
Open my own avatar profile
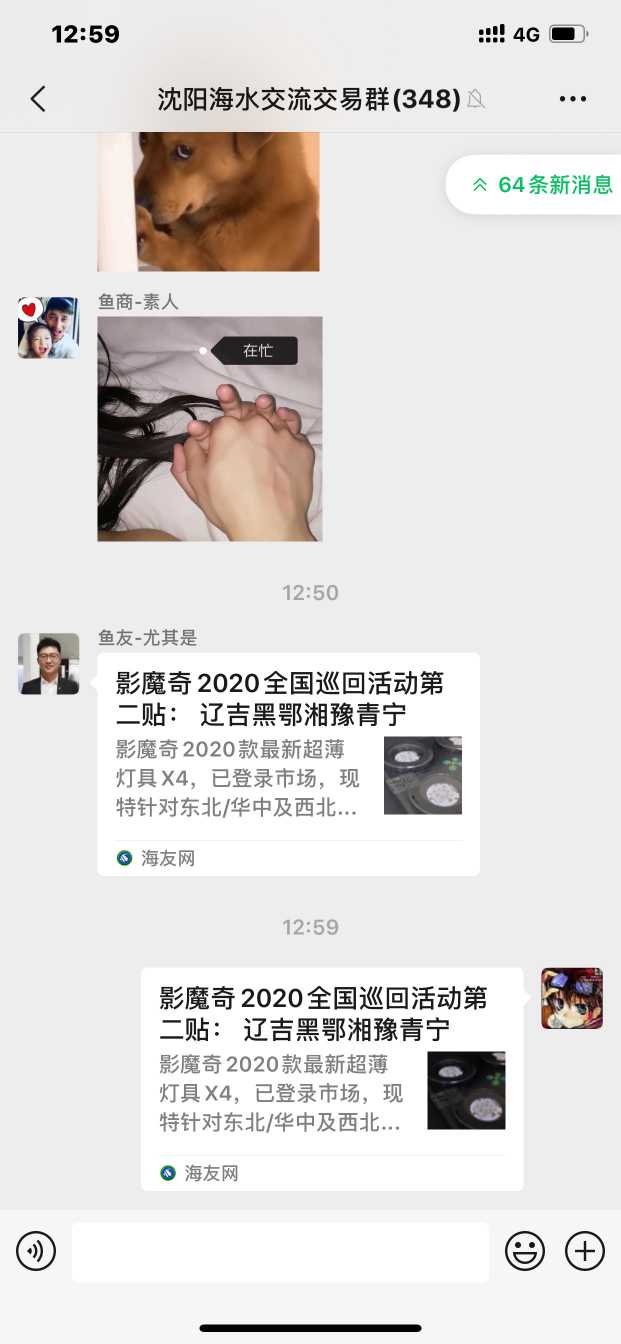point(572,998)
